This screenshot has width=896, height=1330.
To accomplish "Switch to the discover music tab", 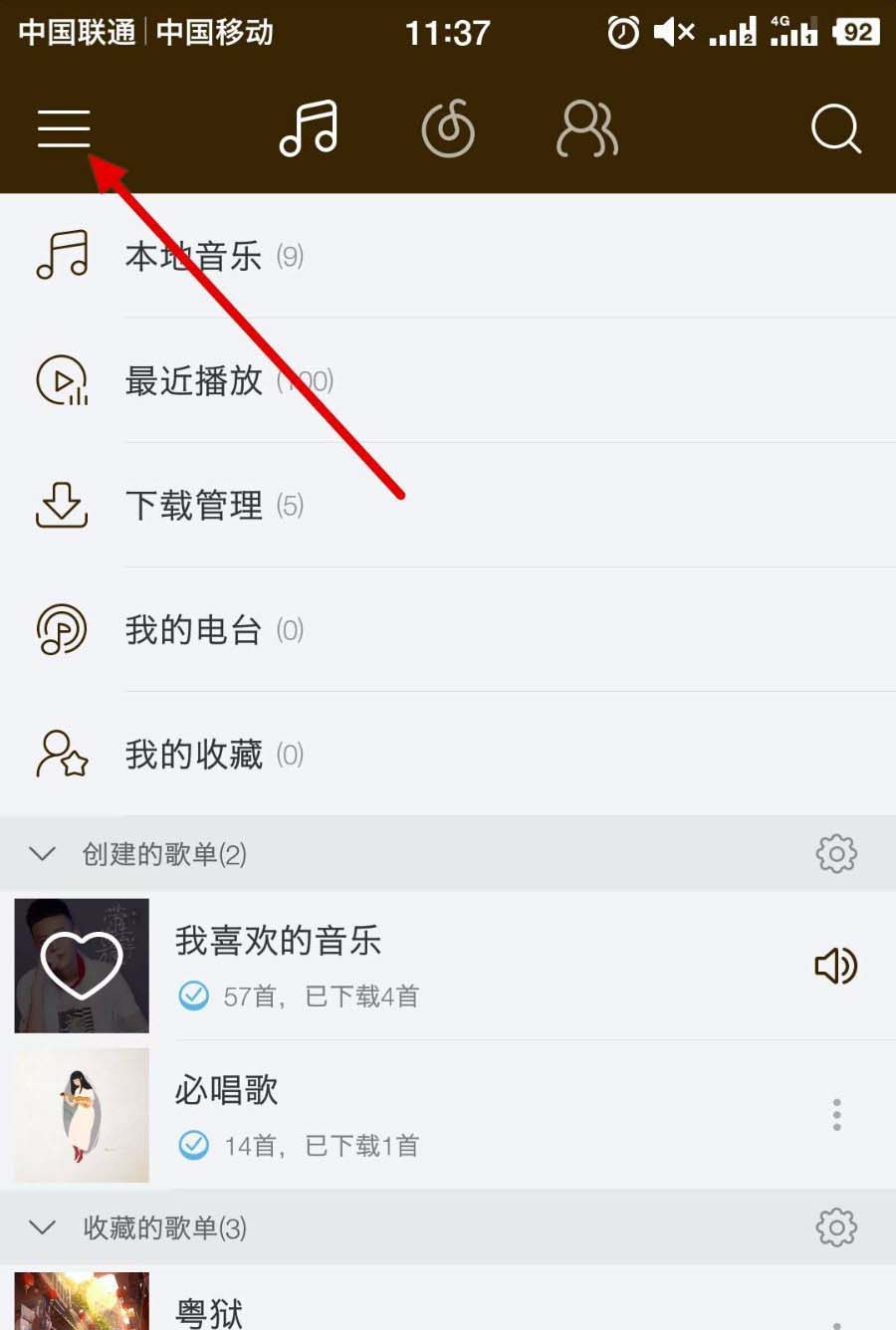I will 448,129.
